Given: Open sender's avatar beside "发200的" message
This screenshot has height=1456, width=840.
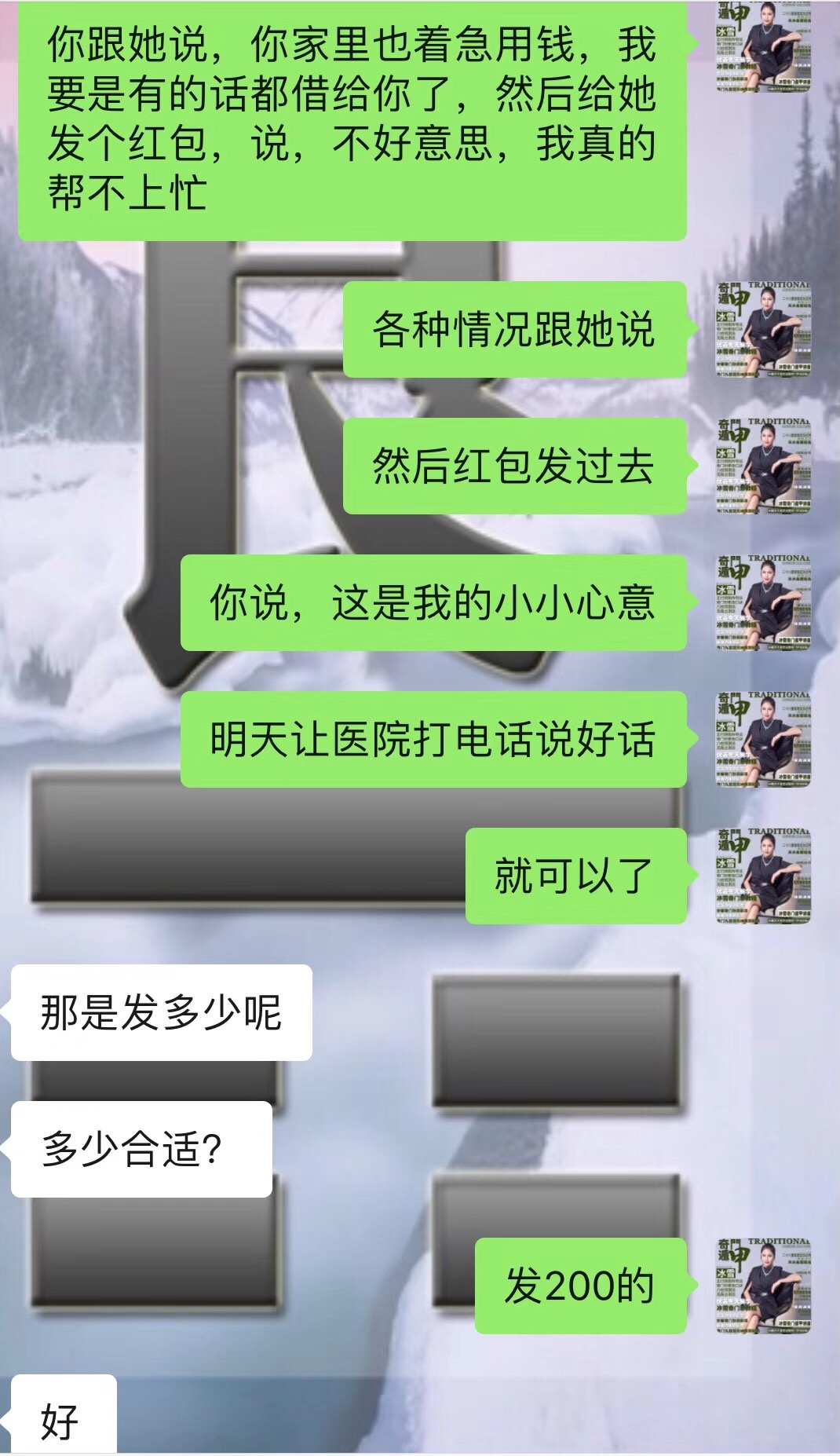Looking at the screenshot, I should [763, 1286].
